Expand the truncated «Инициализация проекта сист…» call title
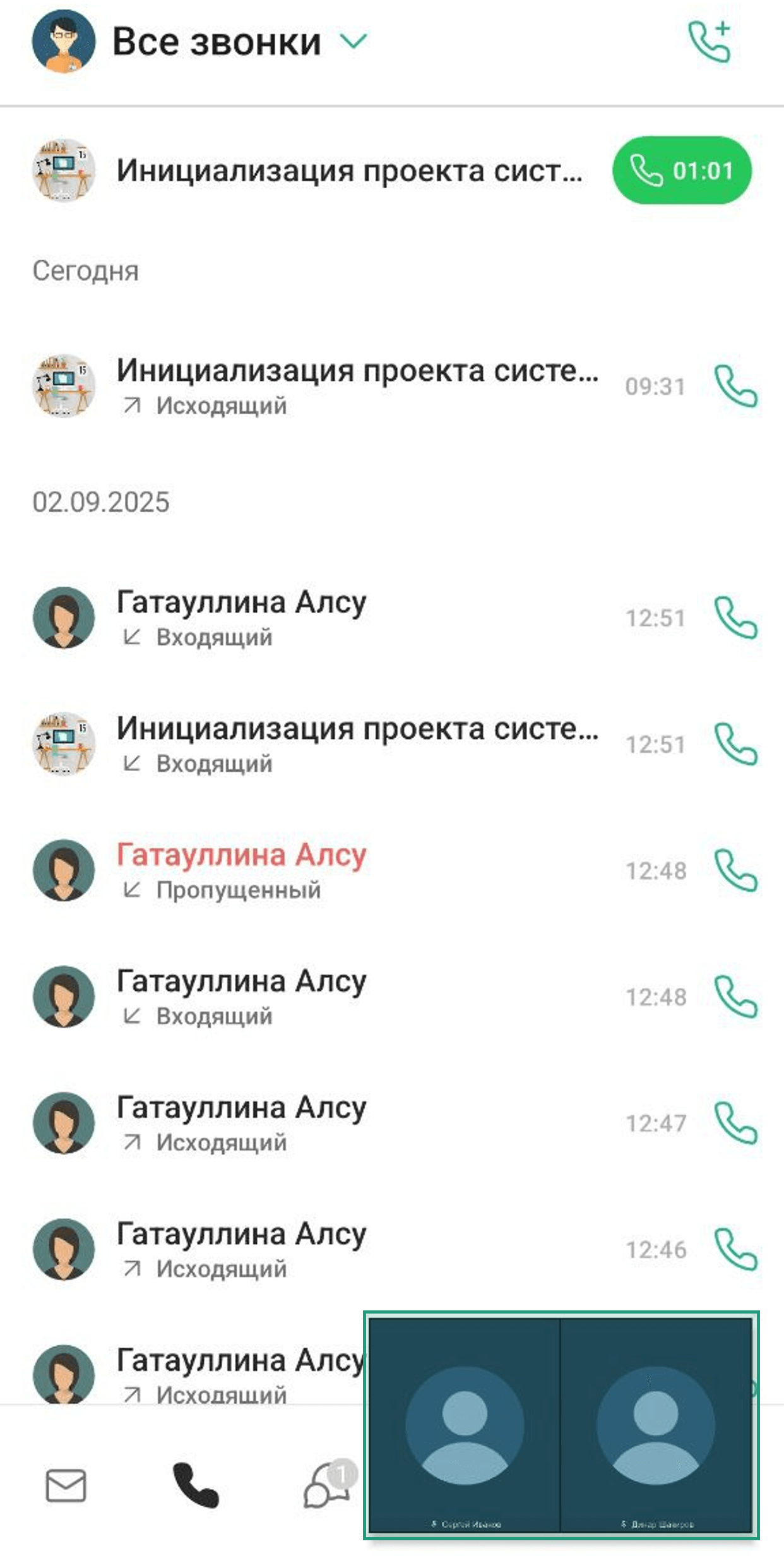 [351, 171]
